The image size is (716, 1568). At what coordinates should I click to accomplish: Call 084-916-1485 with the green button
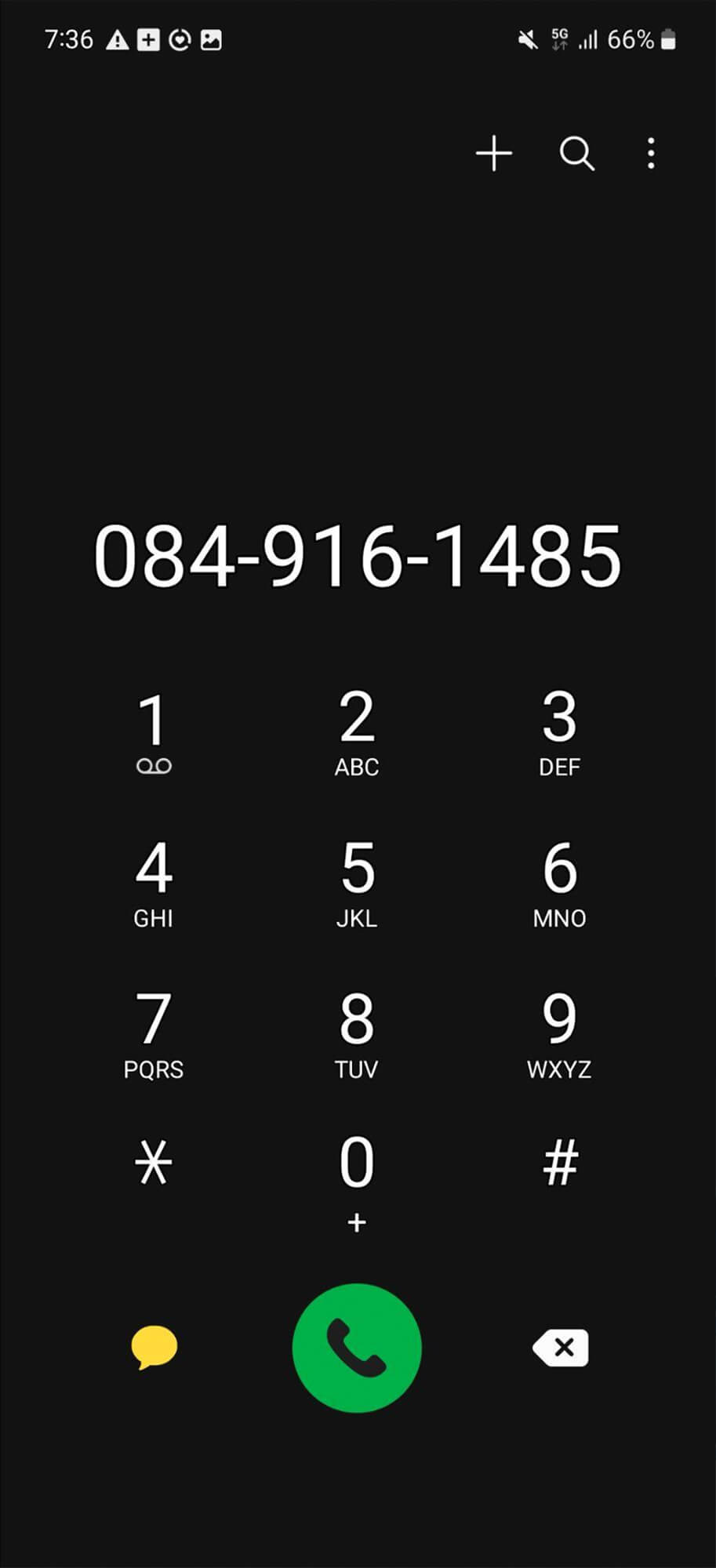(x=357, y=1348)
